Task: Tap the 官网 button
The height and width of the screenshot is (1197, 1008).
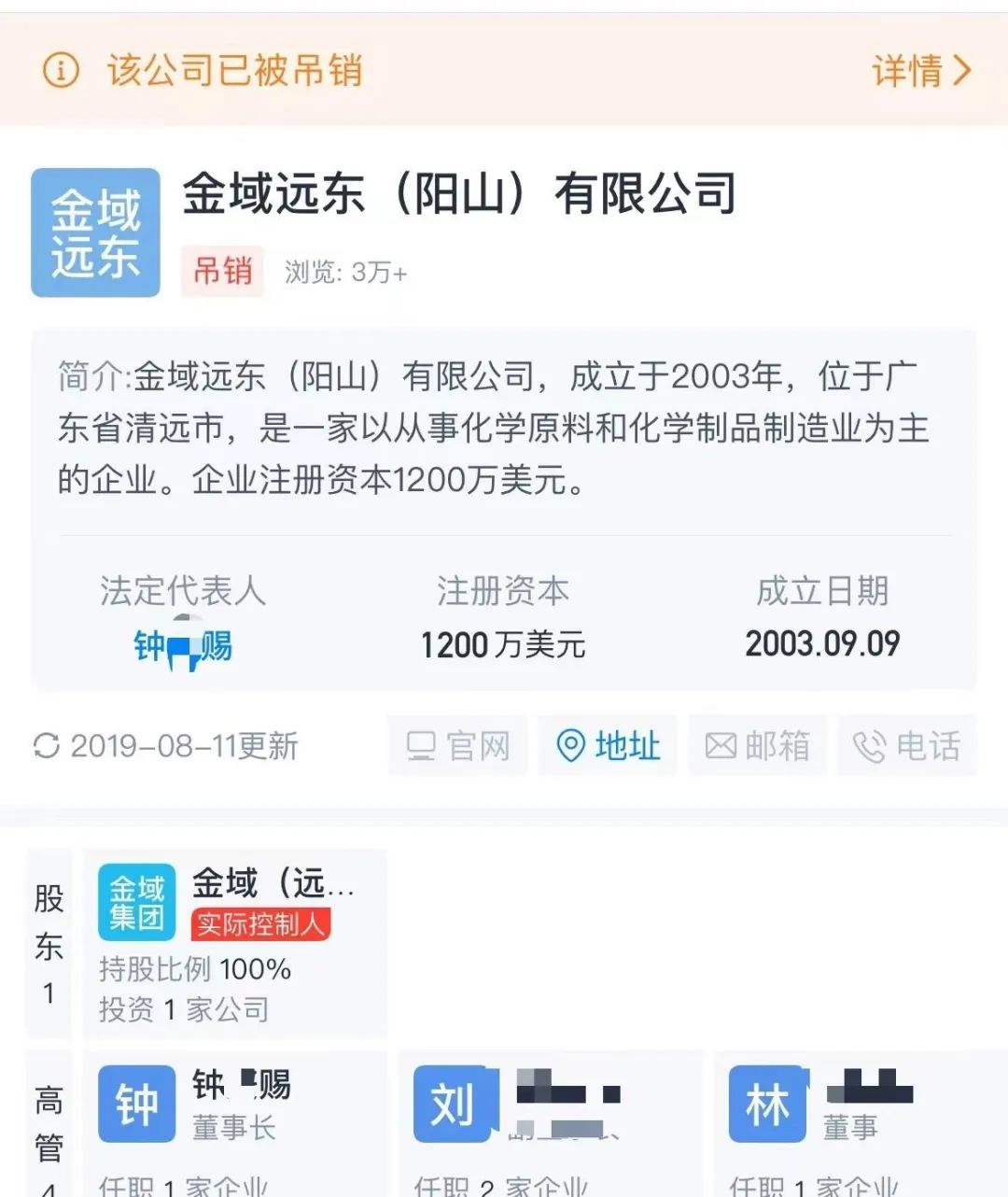Action: tap(458, 746)
